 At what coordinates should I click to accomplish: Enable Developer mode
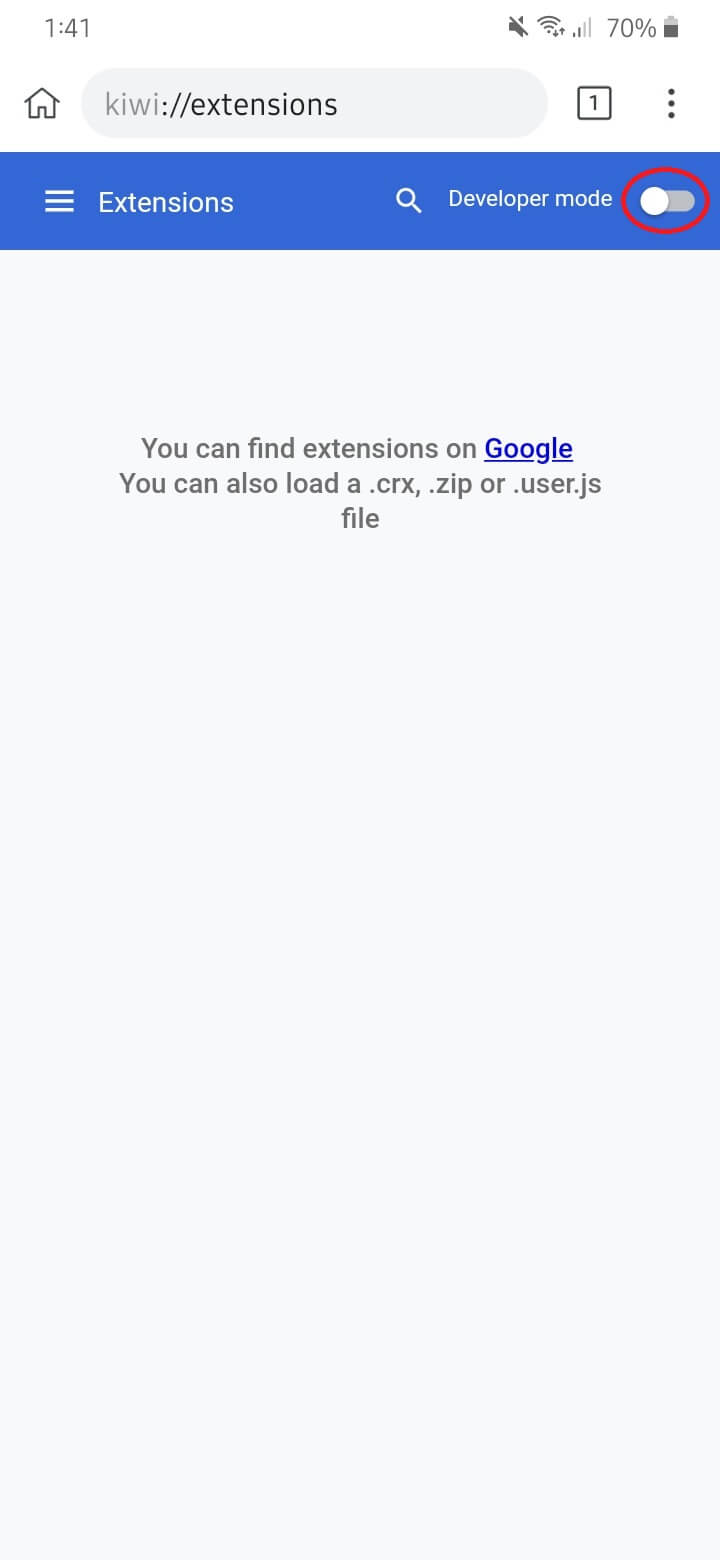point(667,201)
